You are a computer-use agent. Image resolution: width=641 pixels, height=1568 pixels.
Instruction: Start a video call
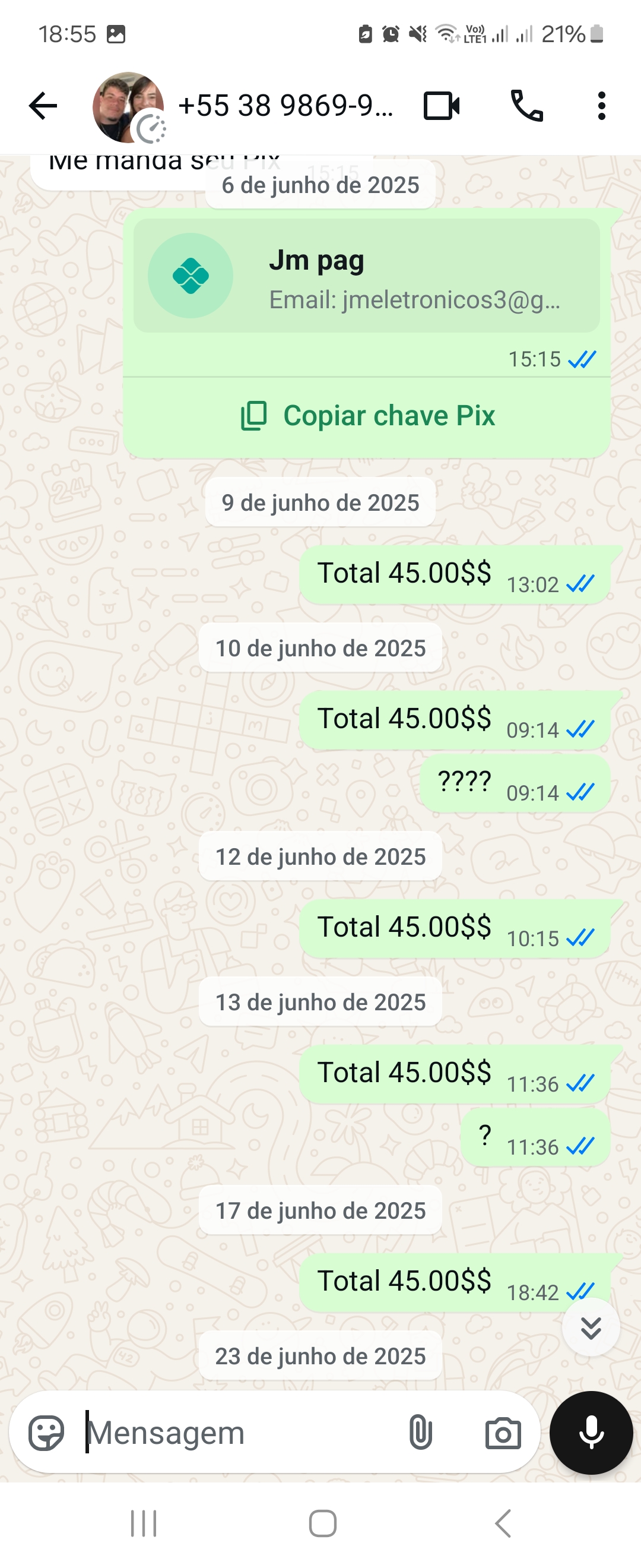tap(442, 106)
